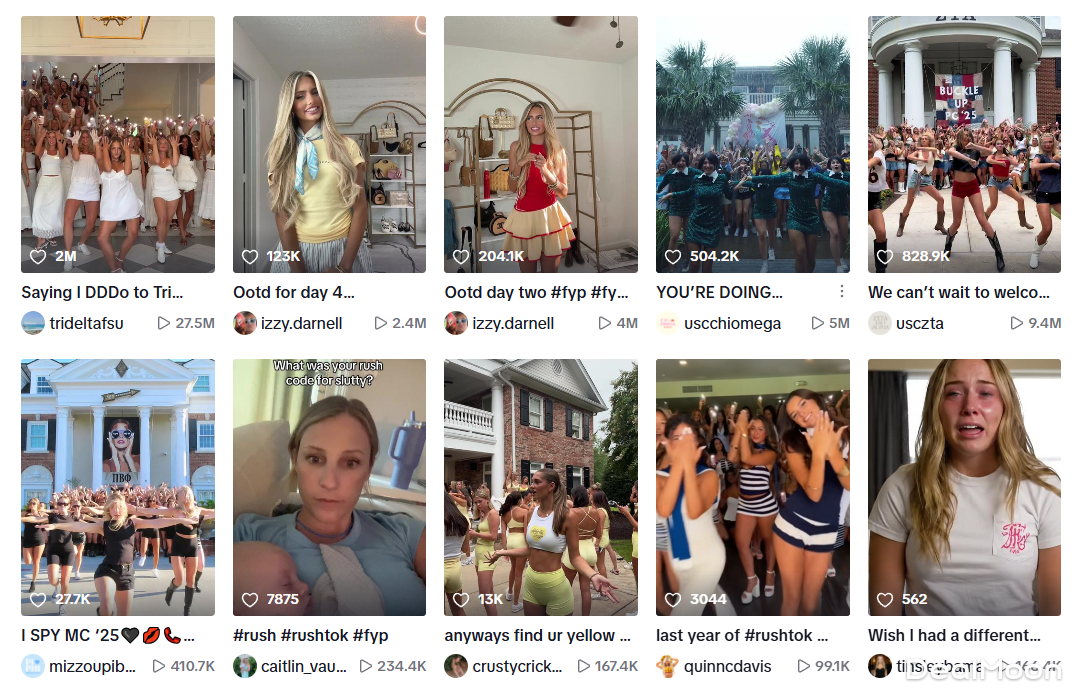
Task: Open 'Wish I had a different...' video
Action: point(964,487)
